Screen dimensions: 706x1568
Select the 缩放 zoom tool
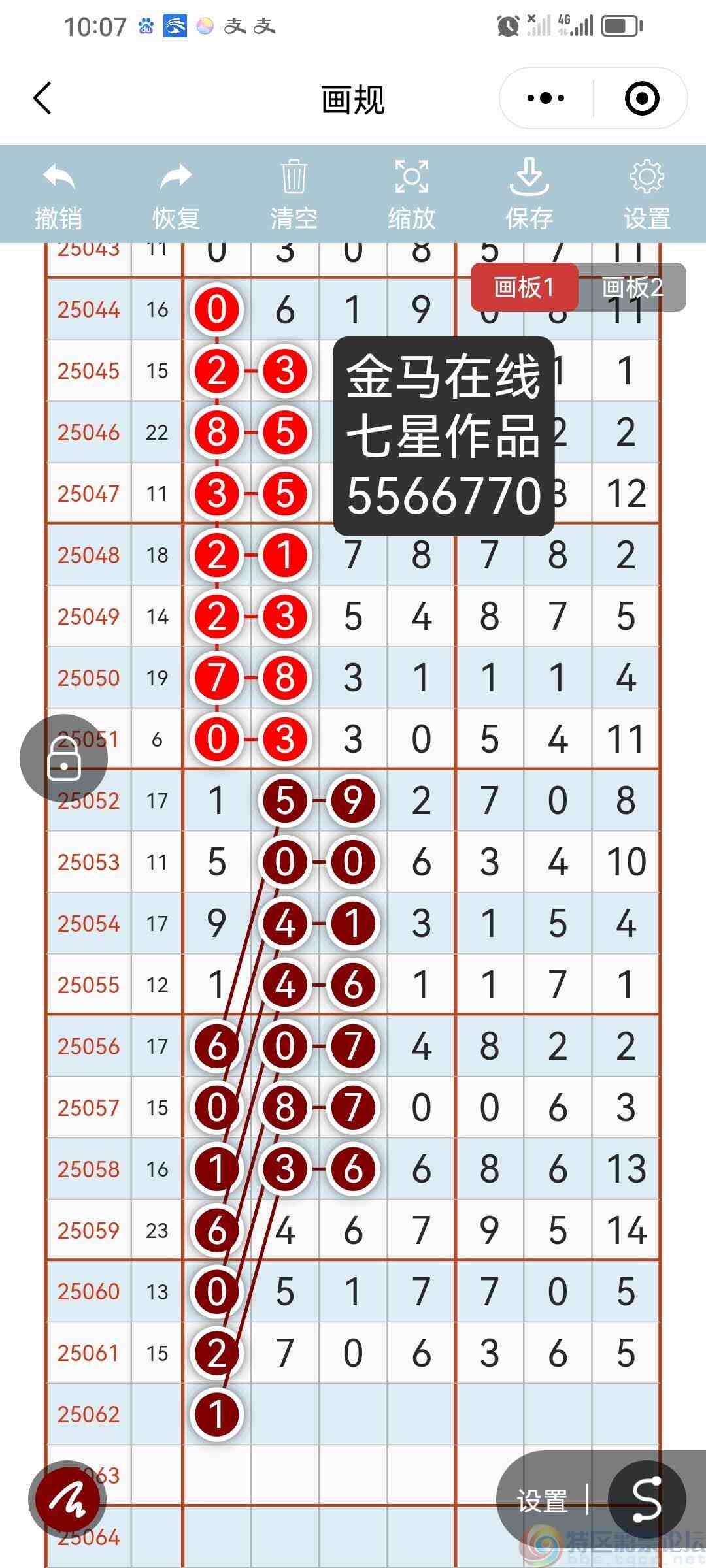pos(411,195)
